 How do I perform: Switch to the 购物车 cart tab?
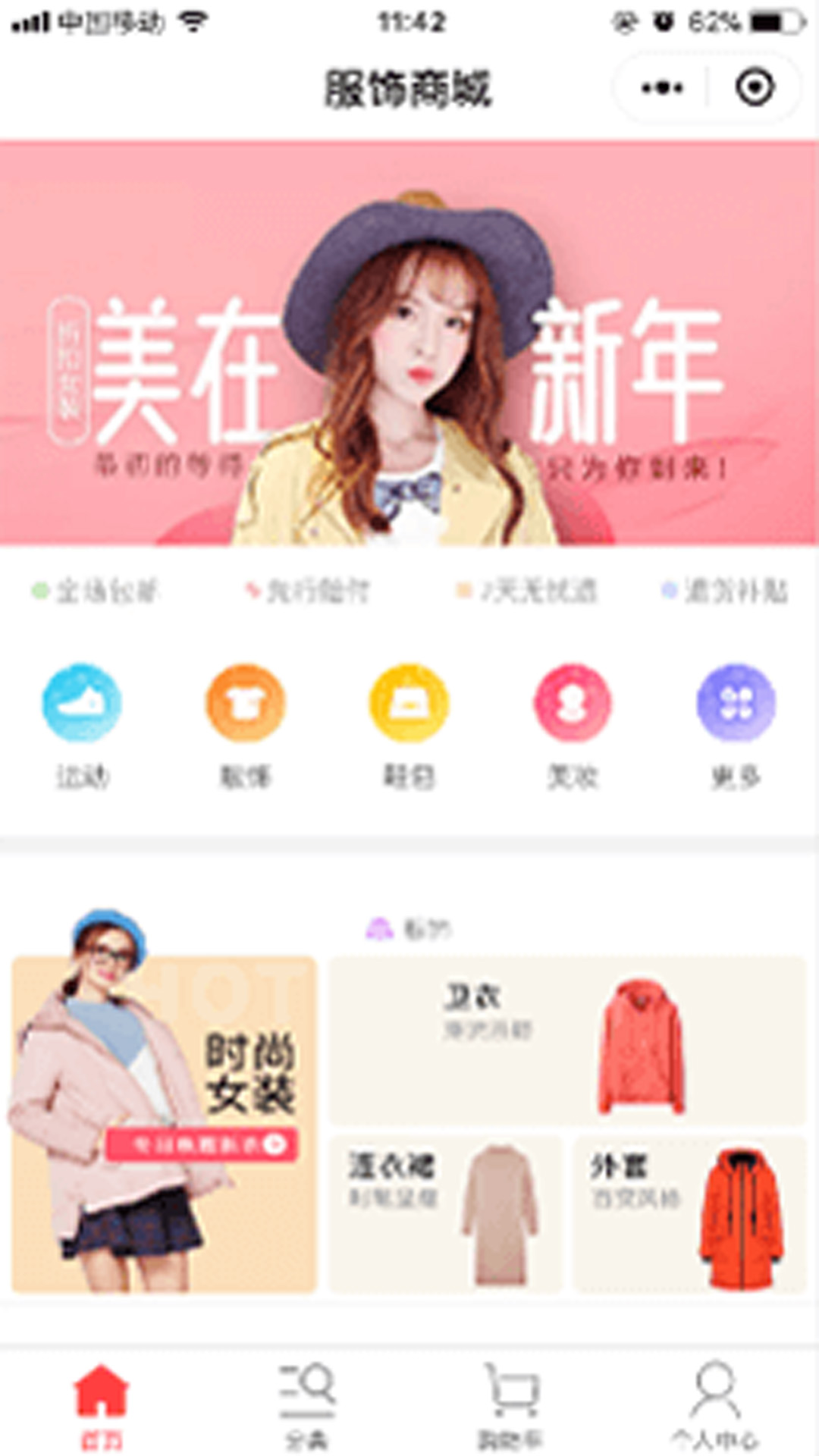510,1403
